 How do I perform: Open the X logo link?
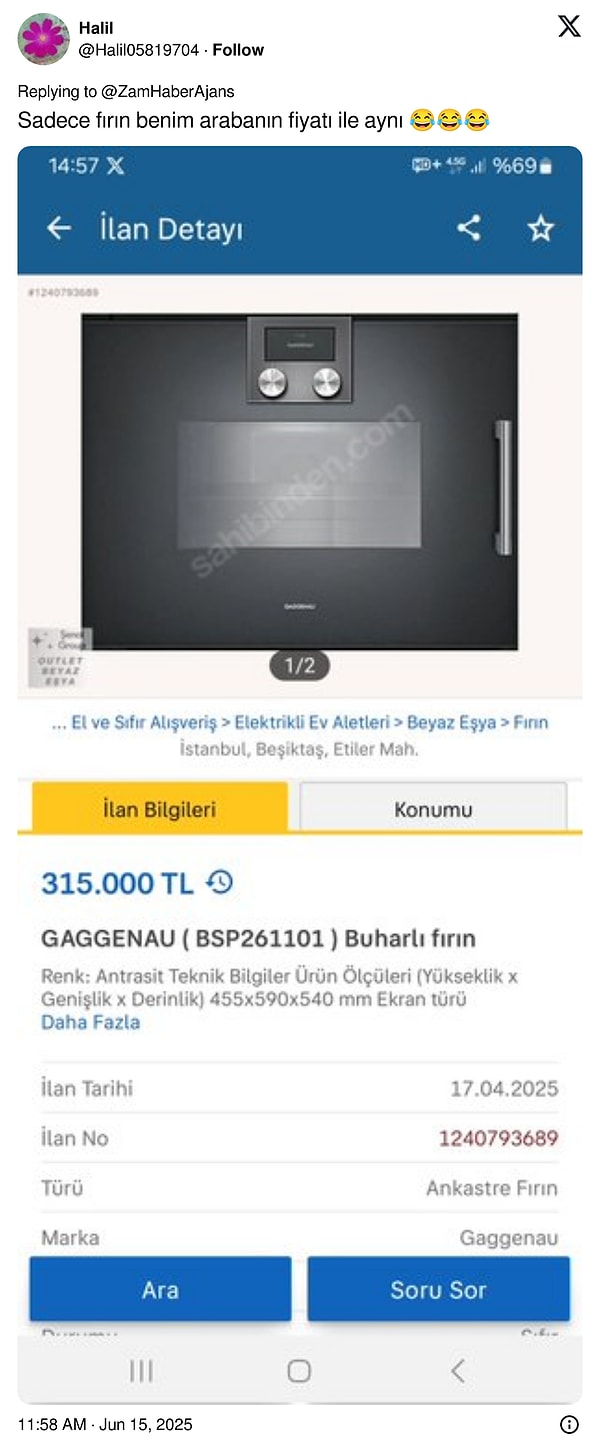coord(569,27)
